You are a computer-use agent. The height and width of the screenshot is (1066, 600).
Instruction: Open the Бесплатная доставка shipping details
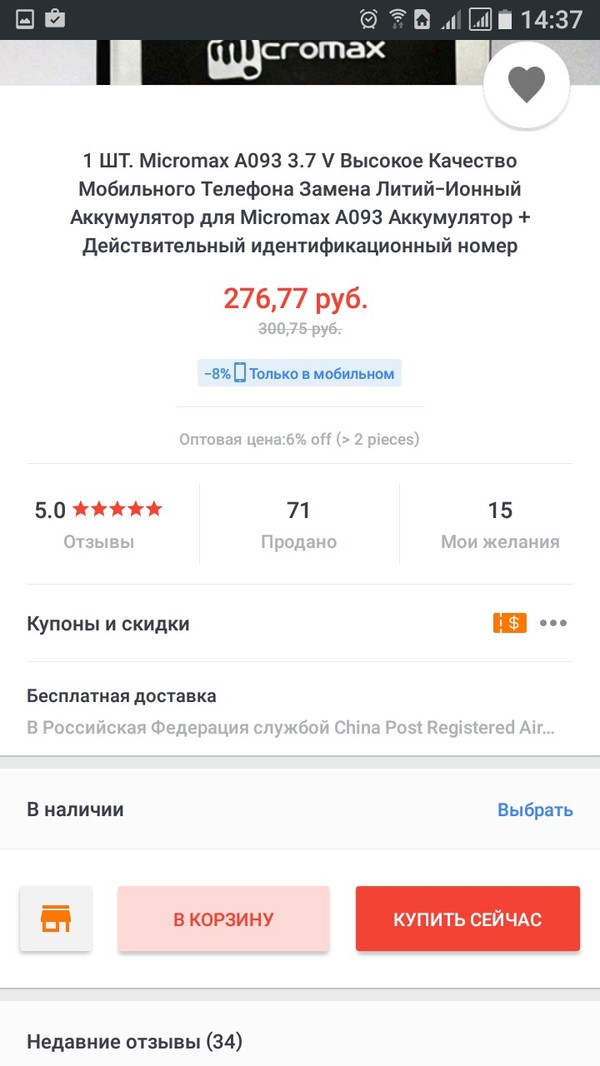[x=300, y=711]
